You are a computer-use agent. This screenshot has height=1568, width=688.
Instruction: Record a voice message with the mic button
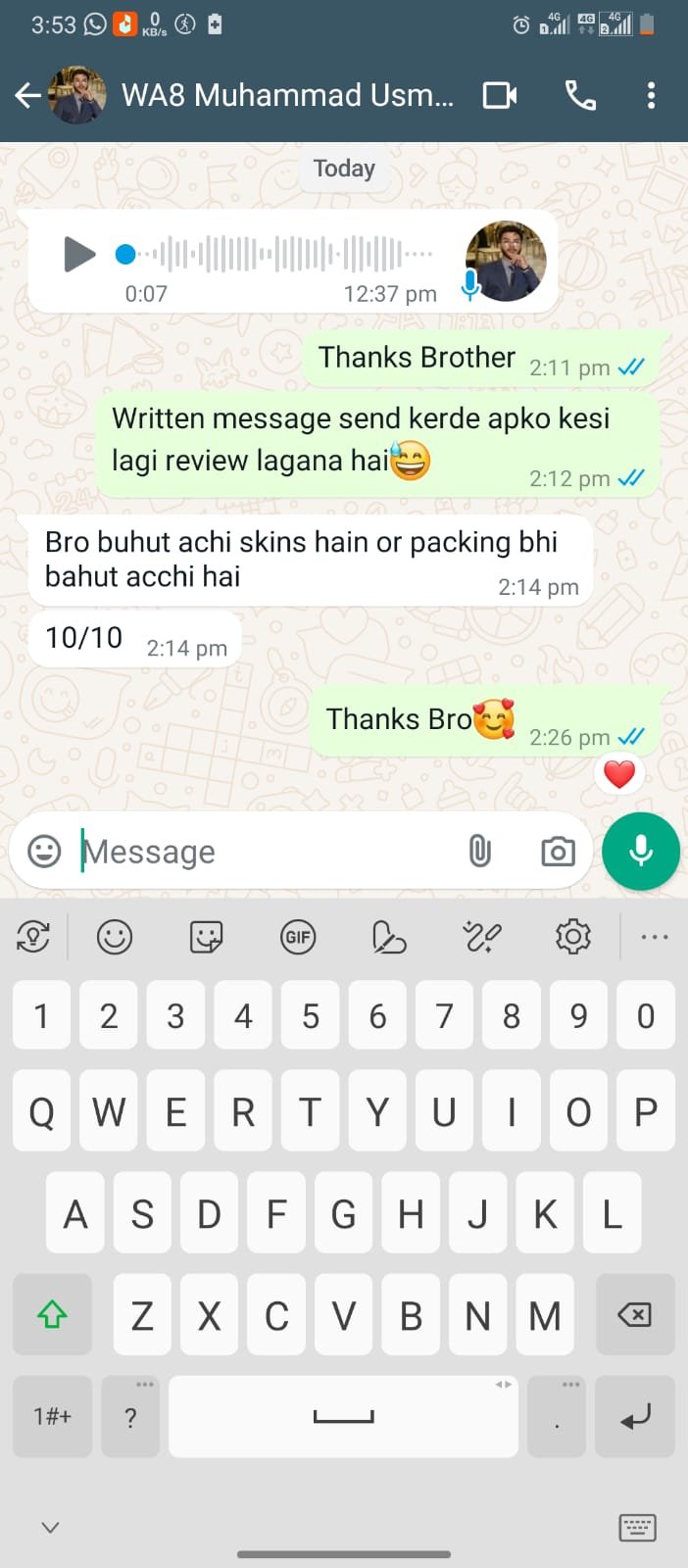[641, 851]
